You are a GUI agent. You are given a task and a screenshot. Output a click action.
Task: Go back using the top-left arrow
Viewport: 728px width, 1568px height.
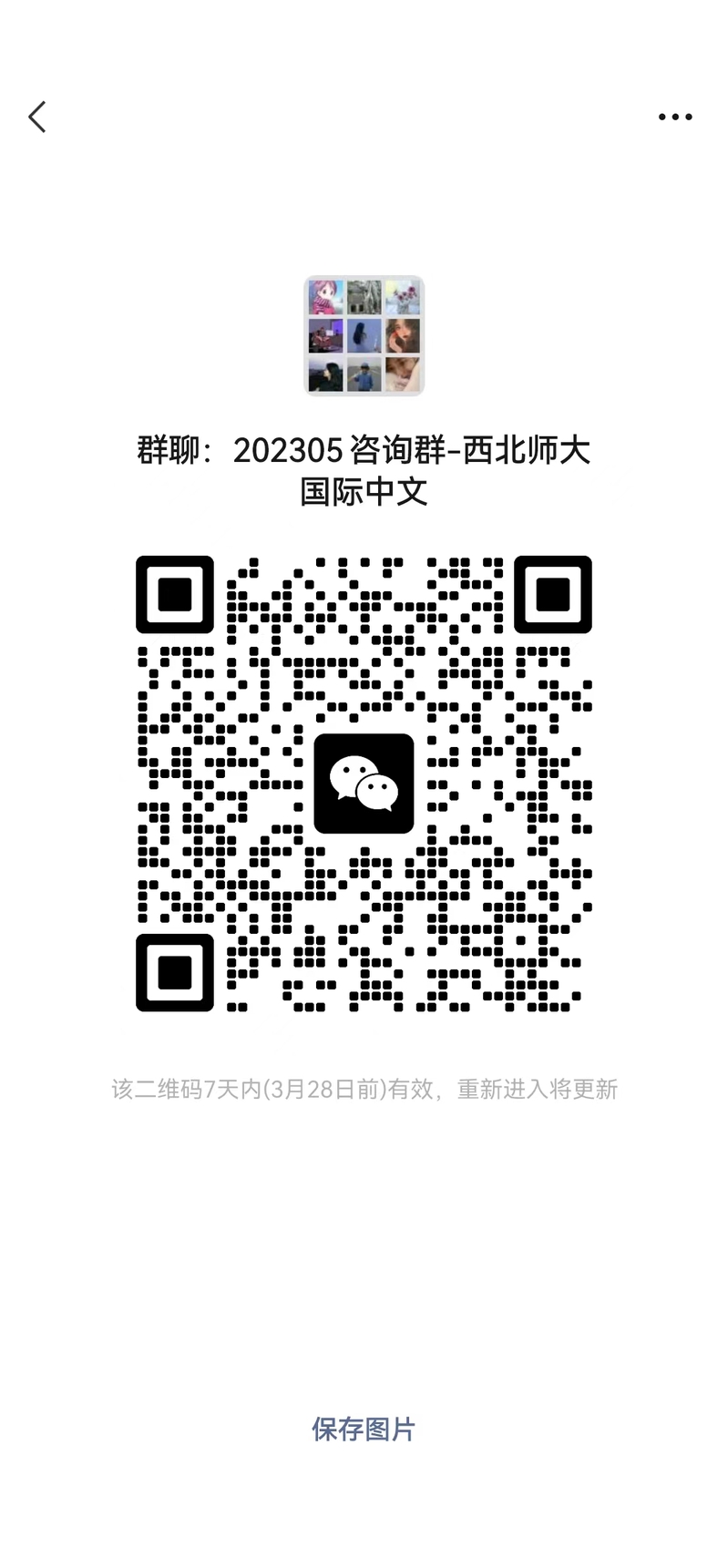tap(37, 117)
